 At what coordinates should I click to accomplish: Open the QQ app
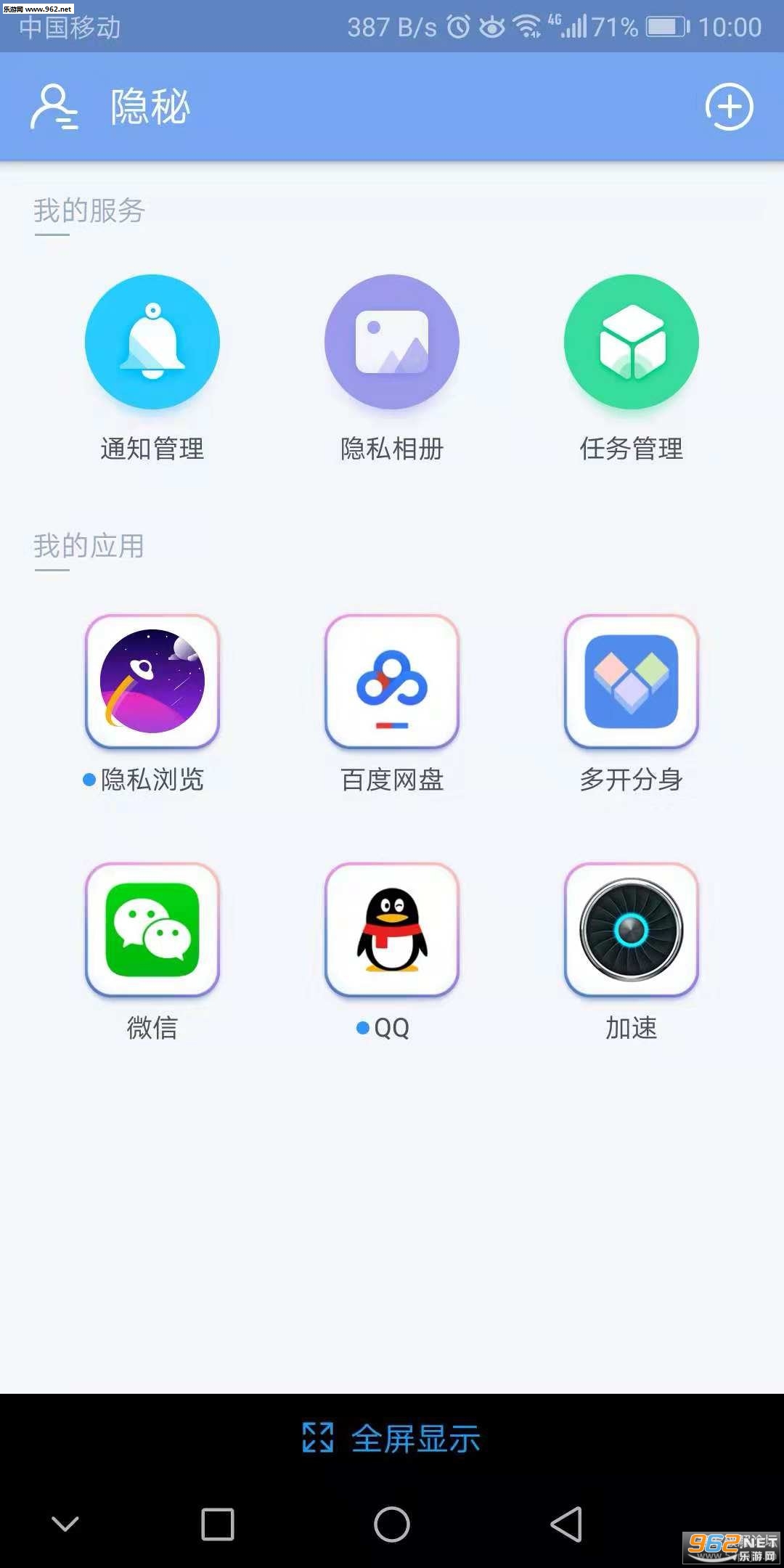[392, 930]
